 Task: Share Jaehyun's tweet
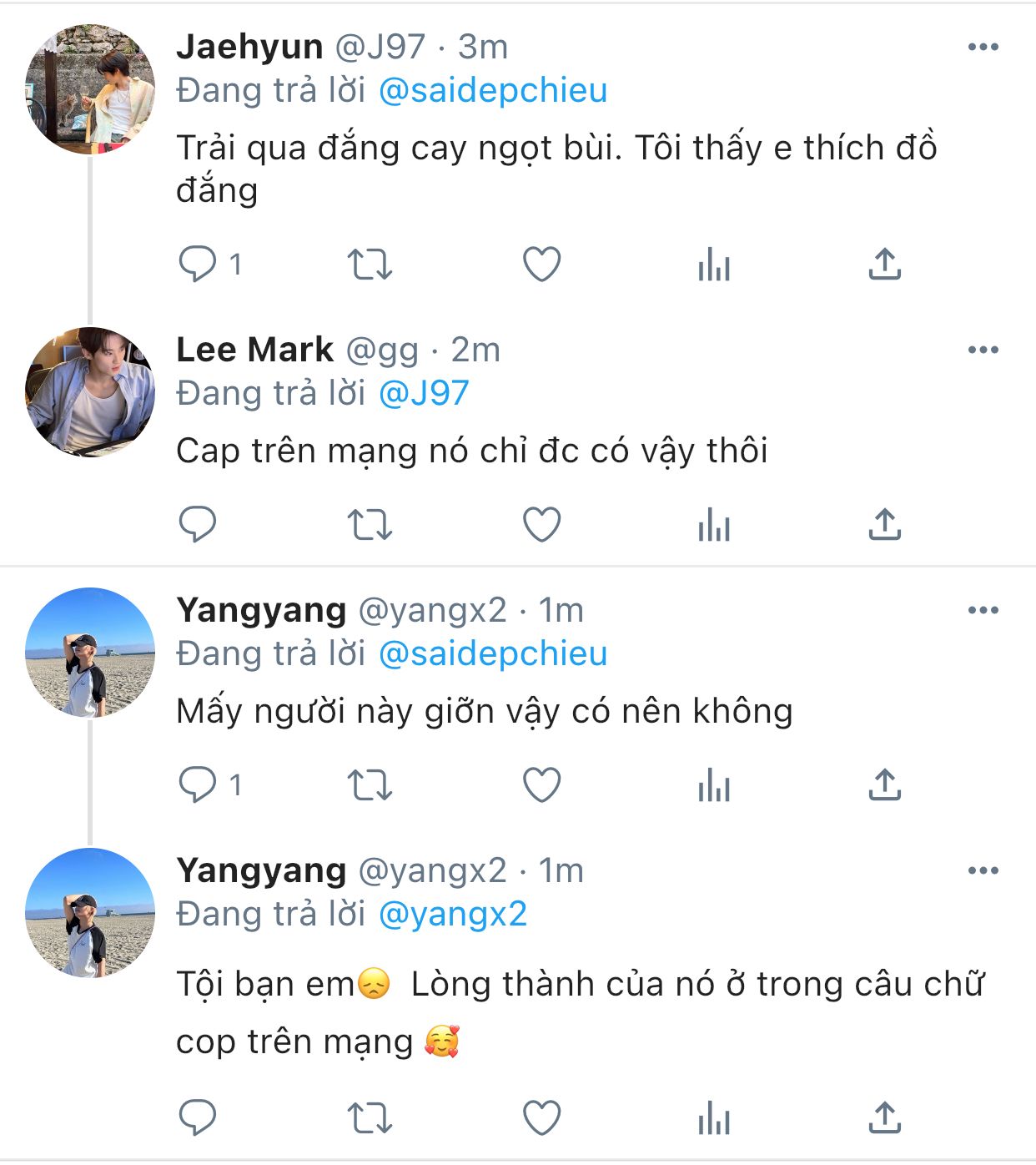click(x=884, y=265)
